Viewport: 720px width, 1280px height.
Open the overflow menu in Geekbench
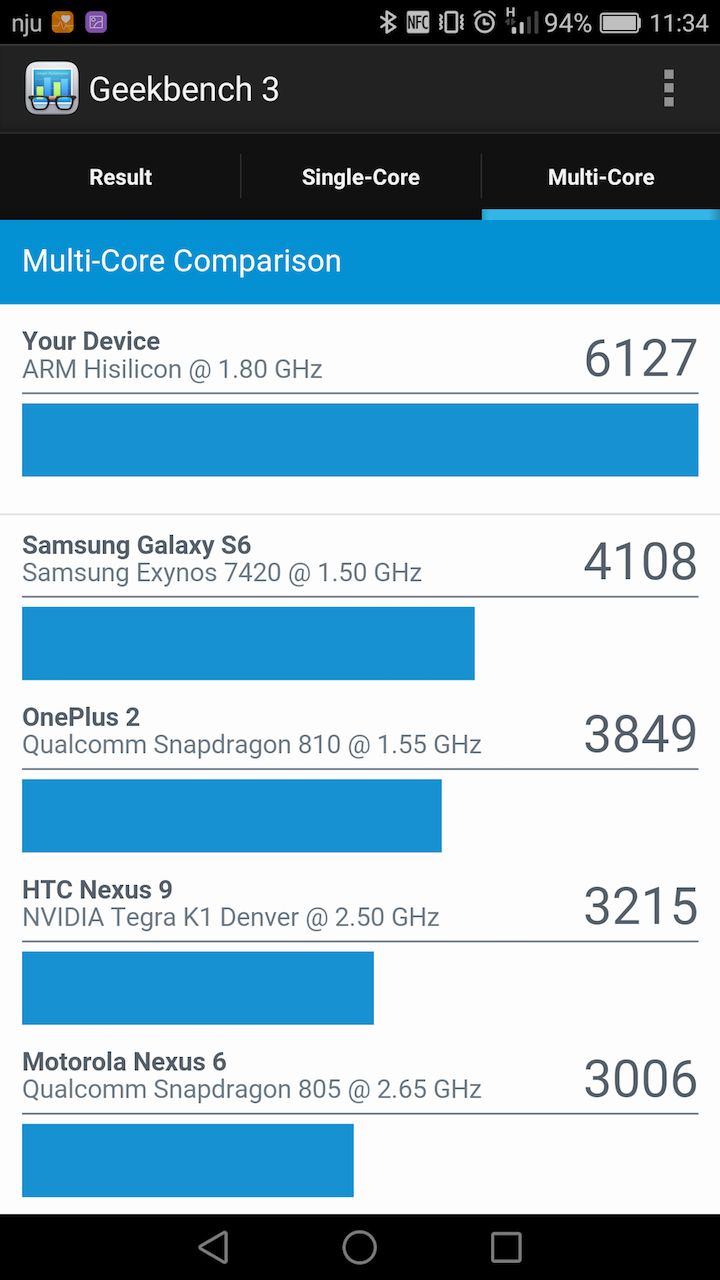tap(668, 89)
